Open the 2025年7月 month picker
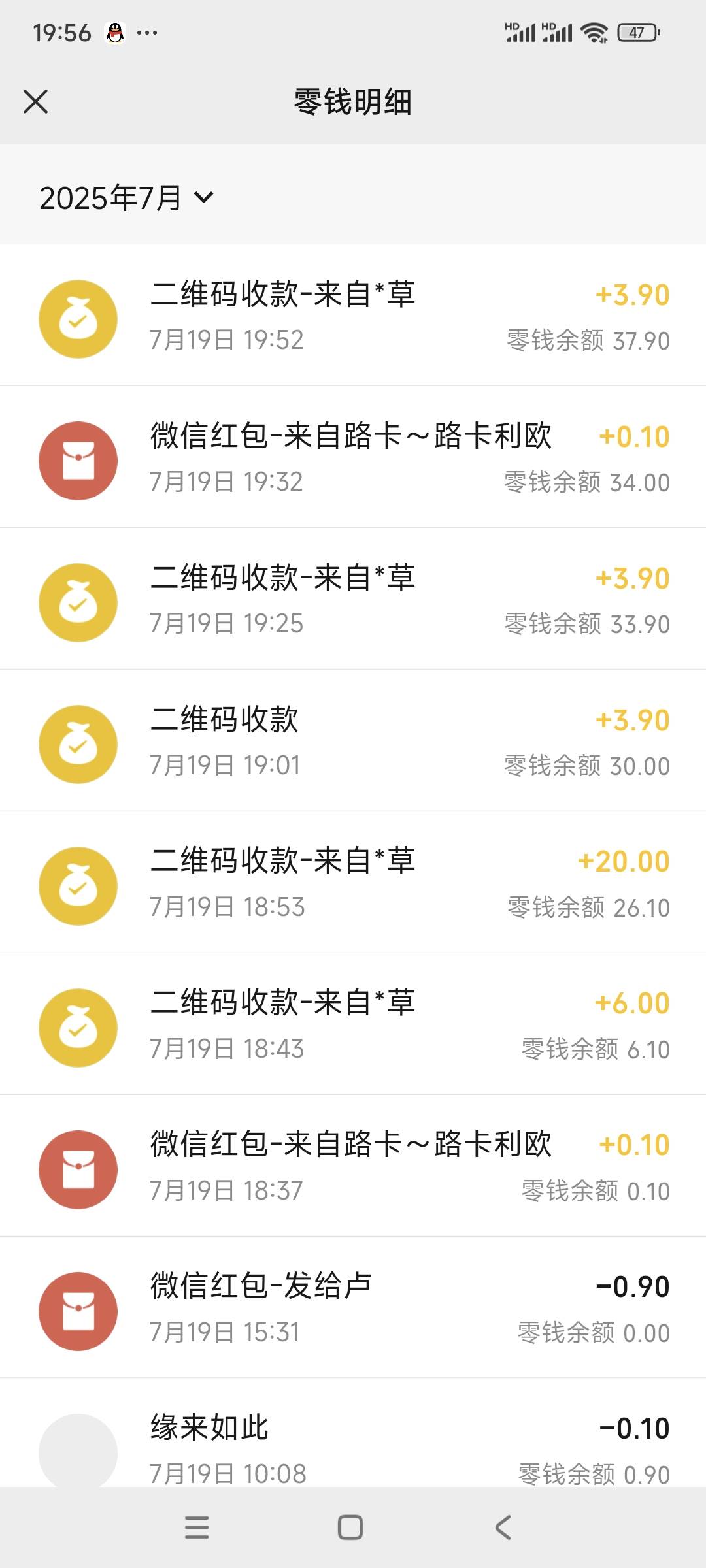This screenshot has width=706, height=1568. click(127, 197)
